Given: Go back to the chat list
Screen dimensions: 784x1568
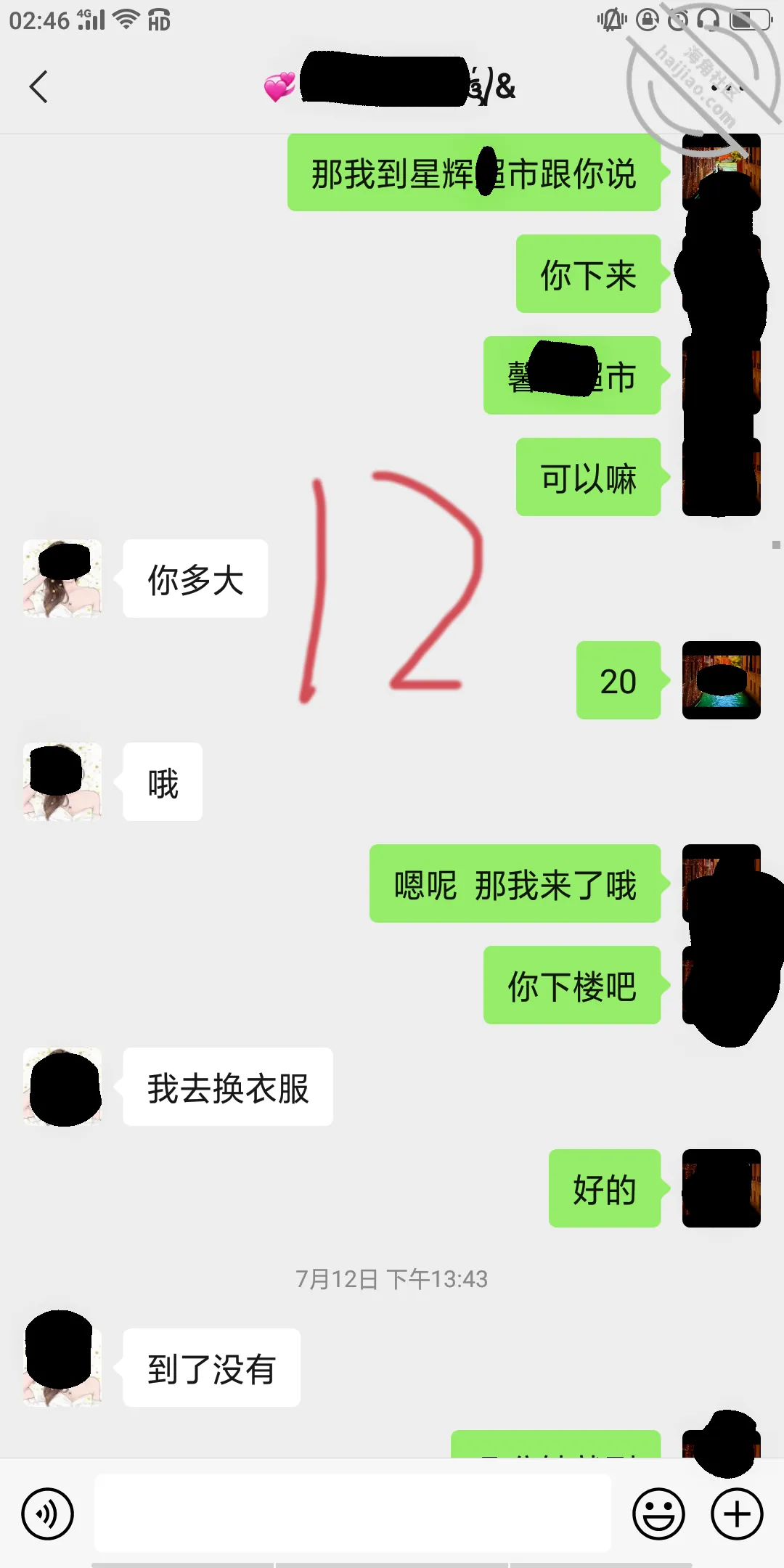Looking at the screenshot, I should point(38,87).
